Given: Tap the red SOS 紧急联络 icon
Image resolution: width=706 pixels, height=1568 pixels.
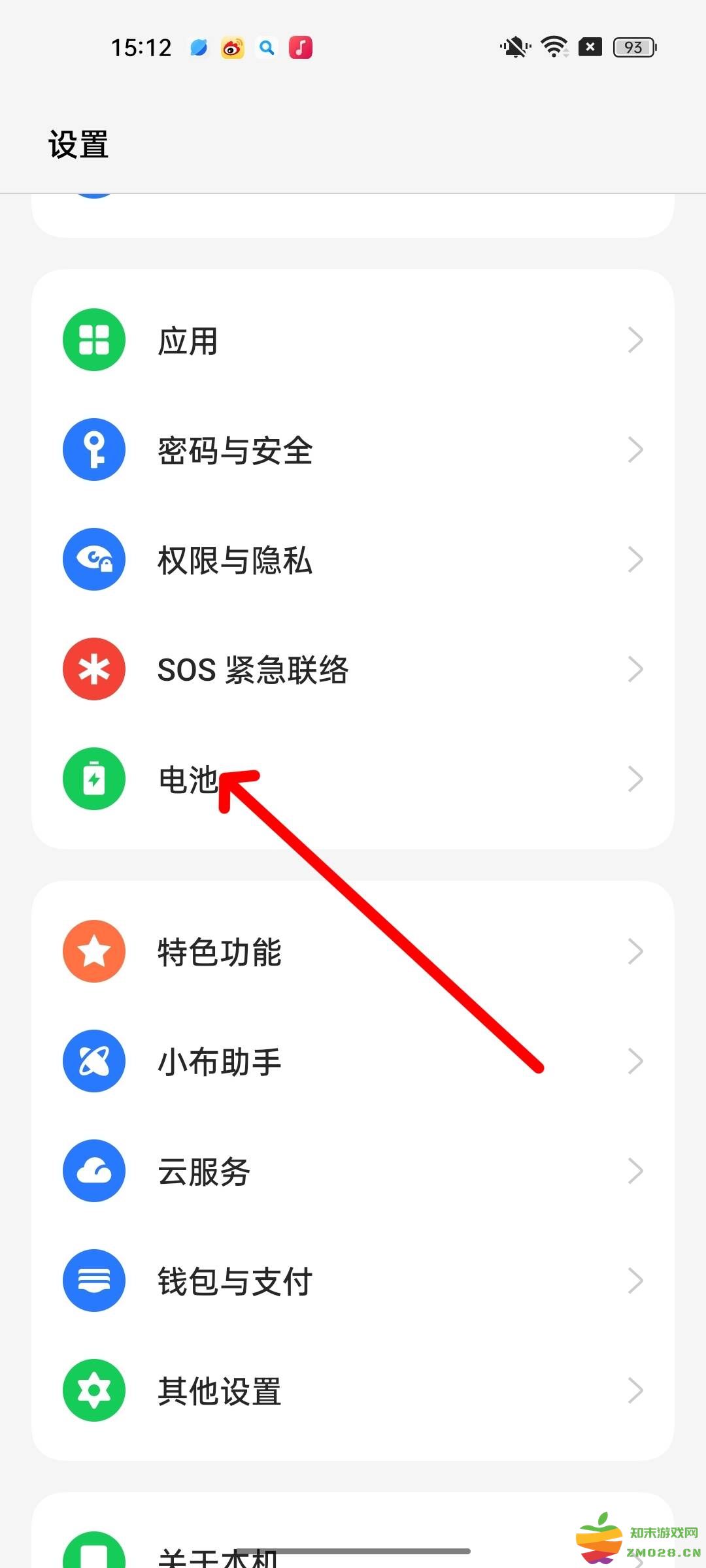Looking at the screenshot, I should pos(93,669).
